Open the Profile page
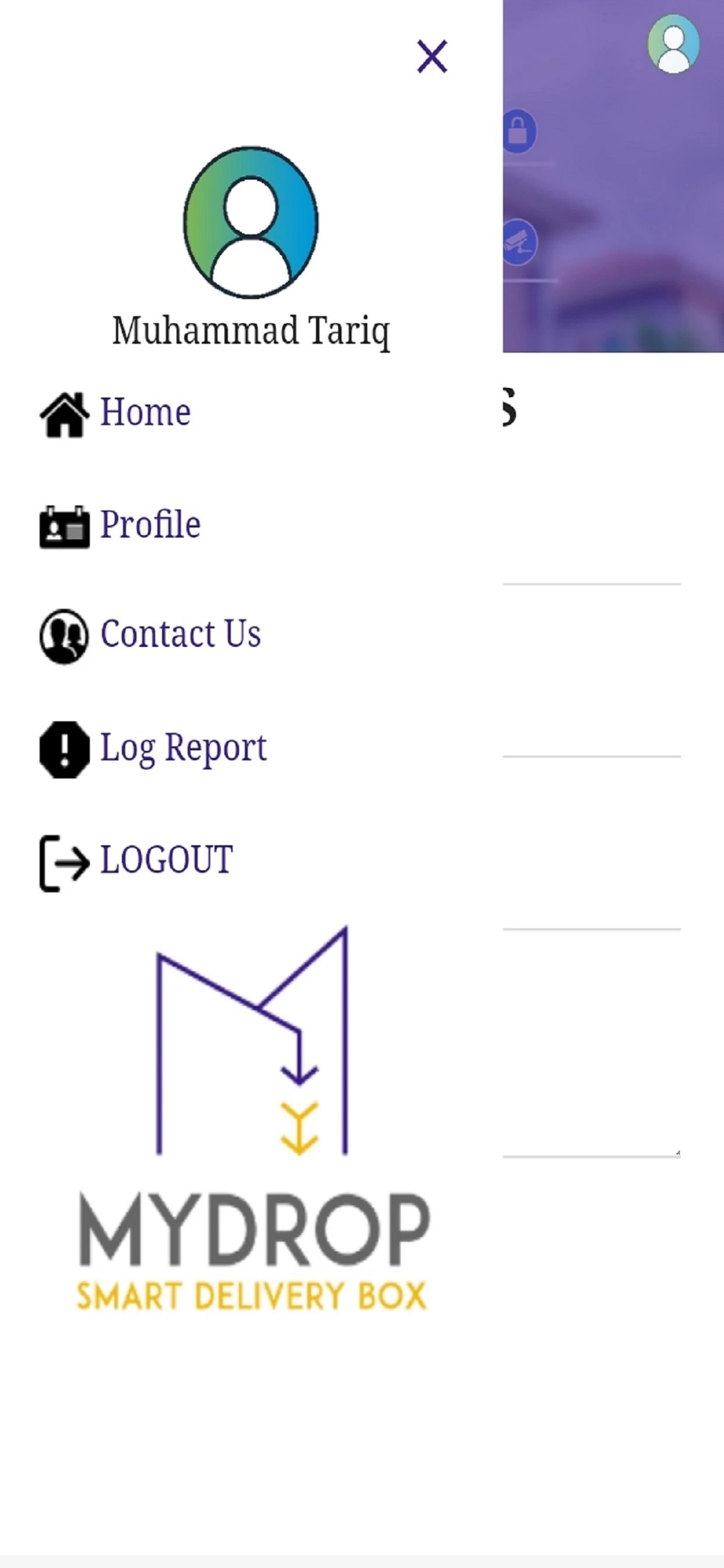 coord(150,524)
